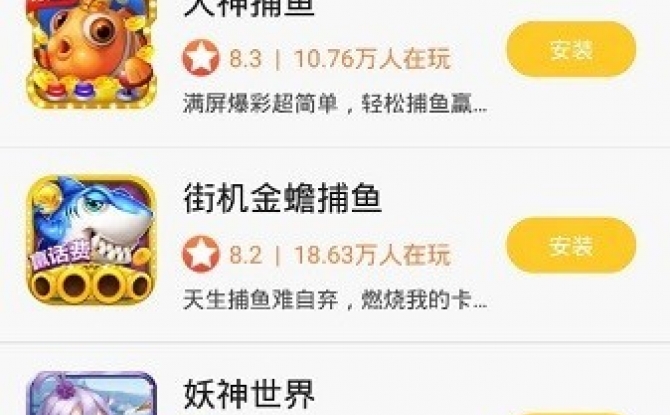This screenshot has height=415, width=670.
Task: Install 街机金蟾捕鱼
Action: pos(571,246)
